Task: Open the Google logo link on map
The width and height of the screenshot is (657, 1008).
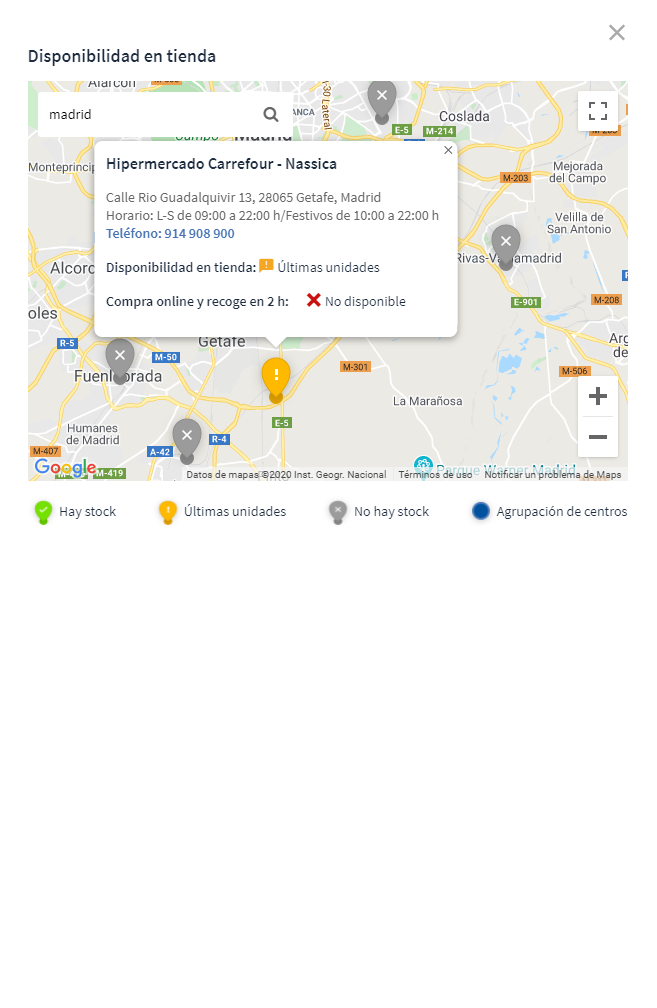Action: pos(65,467)
